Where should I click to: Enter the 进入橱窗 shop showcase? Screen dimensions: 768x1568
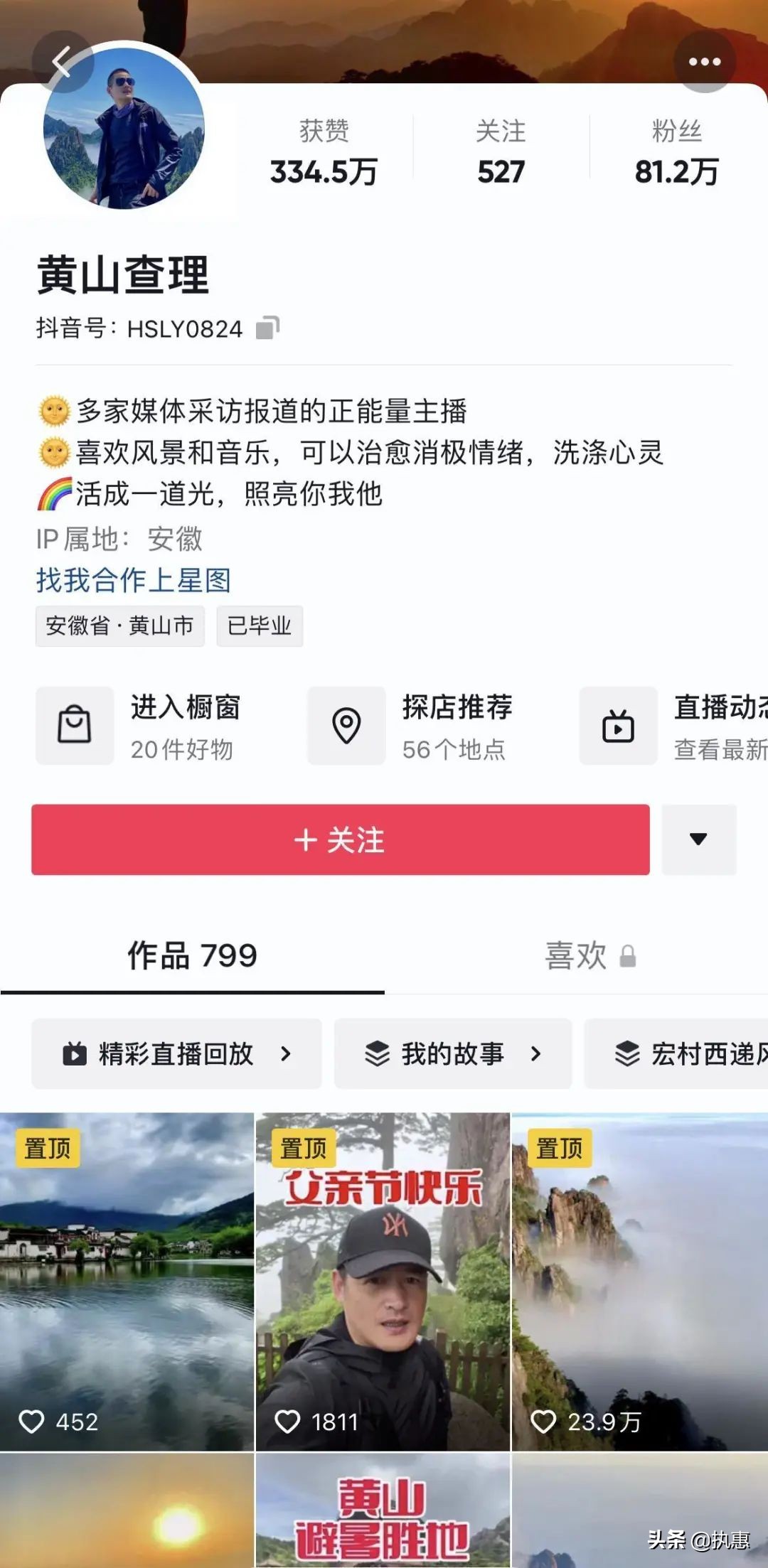click(139, 726)
